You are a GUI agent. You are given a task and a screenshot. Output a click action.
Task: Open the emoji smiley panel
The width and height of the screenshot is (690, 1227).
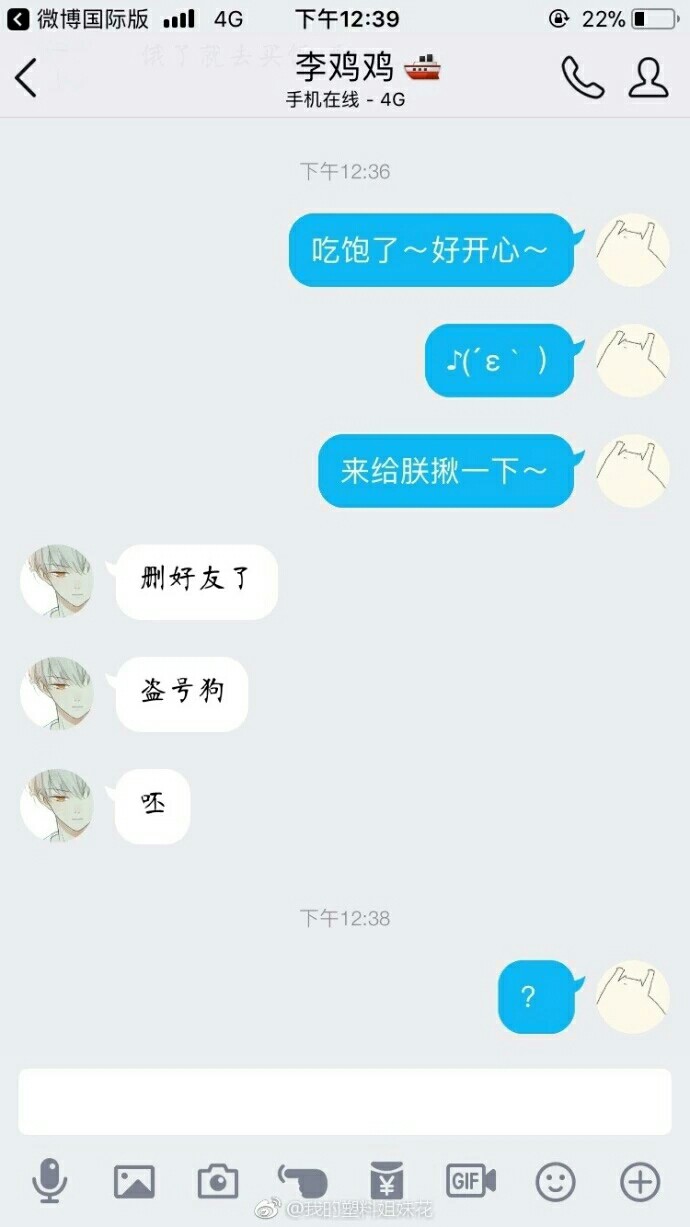(556, 1182)
